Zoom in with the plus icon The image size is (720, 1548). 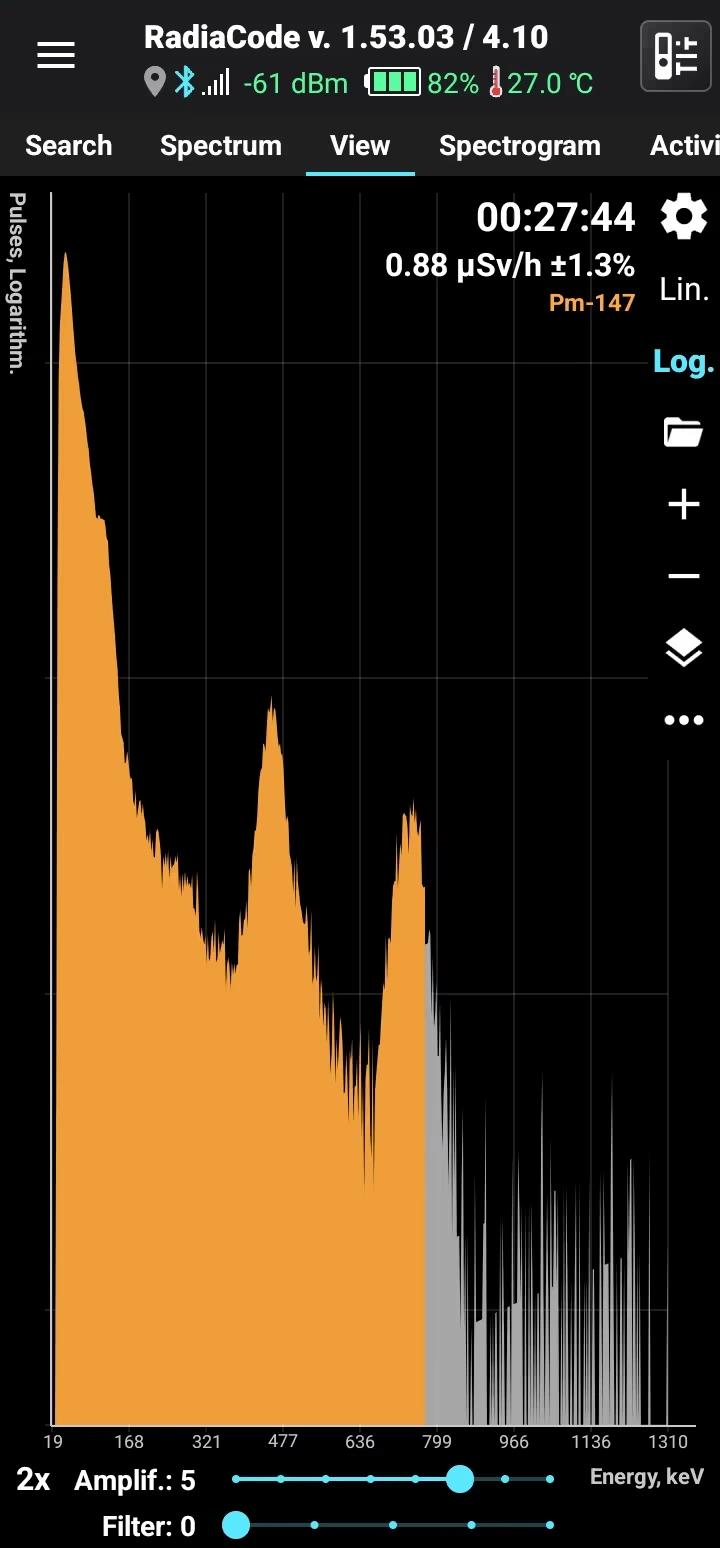[x=684, y=505]
